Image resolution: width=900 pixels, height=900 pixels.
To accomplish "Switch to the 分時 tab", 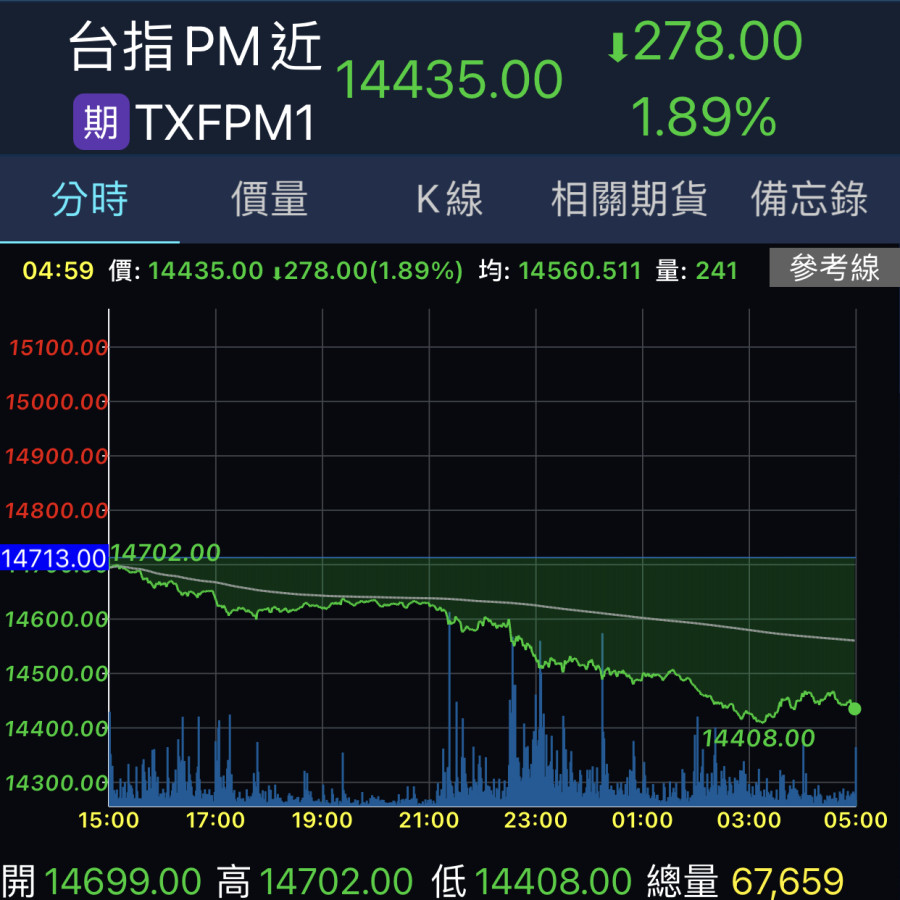I will pos(90,200).
